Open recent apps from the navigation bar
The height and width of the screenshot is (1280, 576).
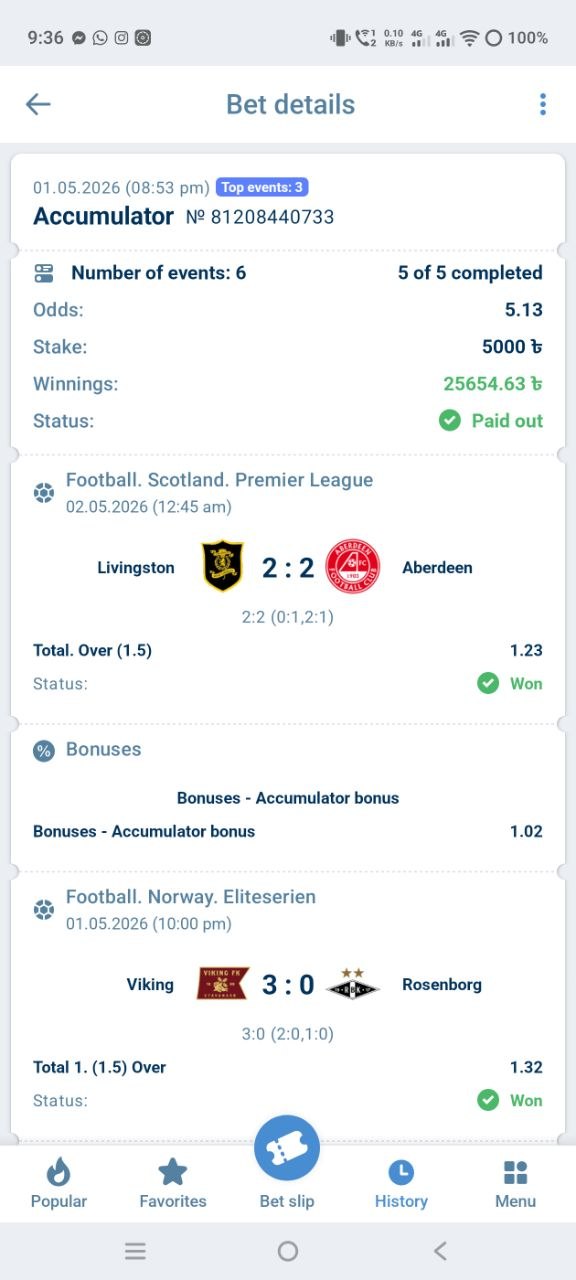coord(136,1251)
